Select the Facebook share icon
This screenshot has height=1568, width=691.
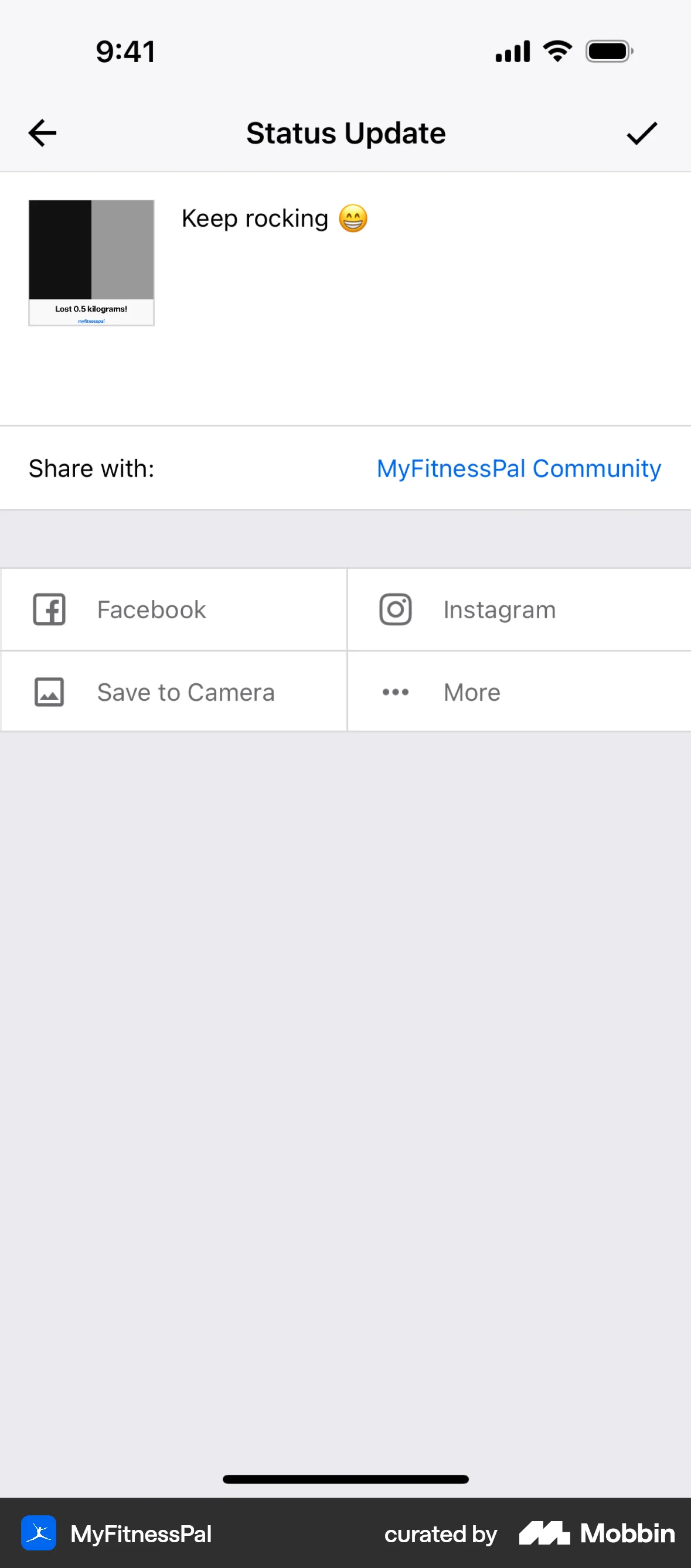(x=49, y=609)
